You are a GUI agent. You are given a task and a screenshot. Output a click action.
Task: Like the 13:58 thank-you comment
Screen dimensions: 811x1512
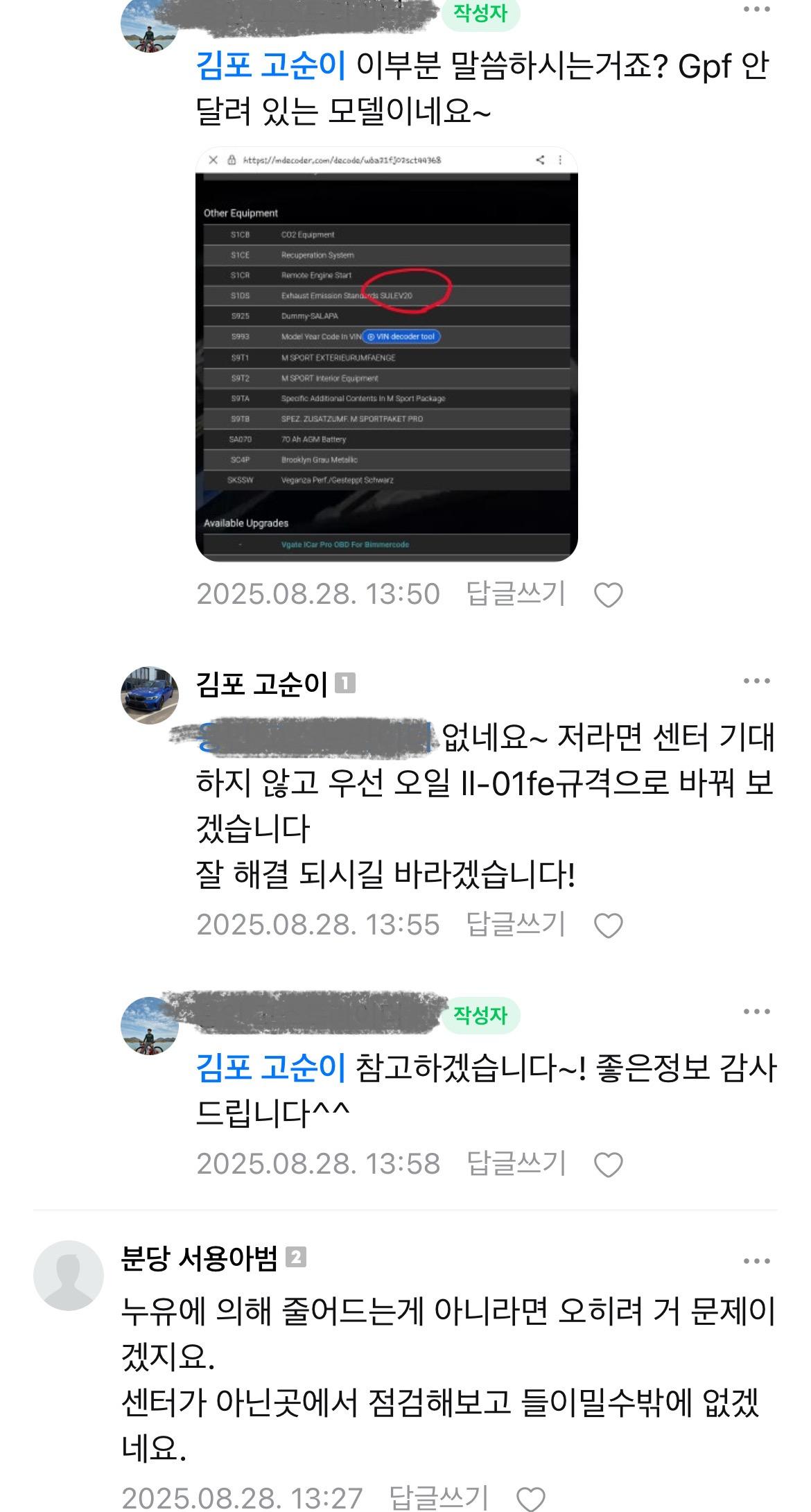pos(609,1164)
